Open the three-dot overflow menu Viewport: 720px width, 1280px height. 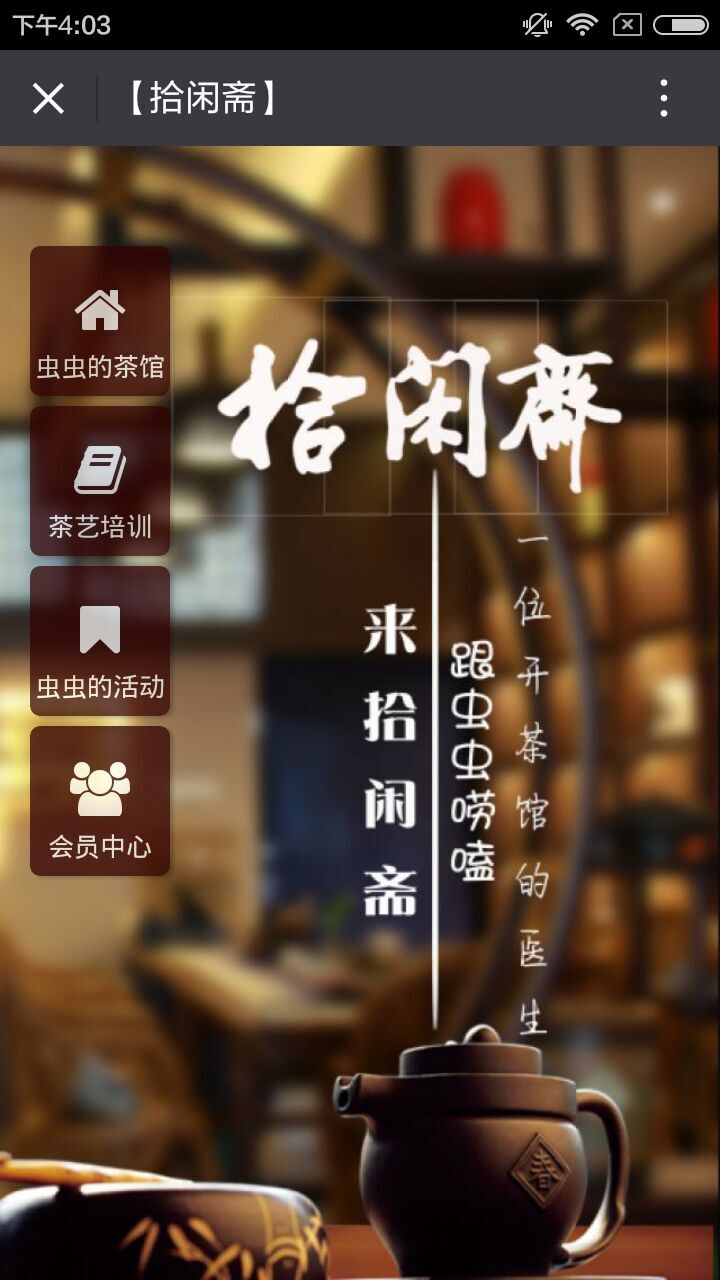[664, 98]
